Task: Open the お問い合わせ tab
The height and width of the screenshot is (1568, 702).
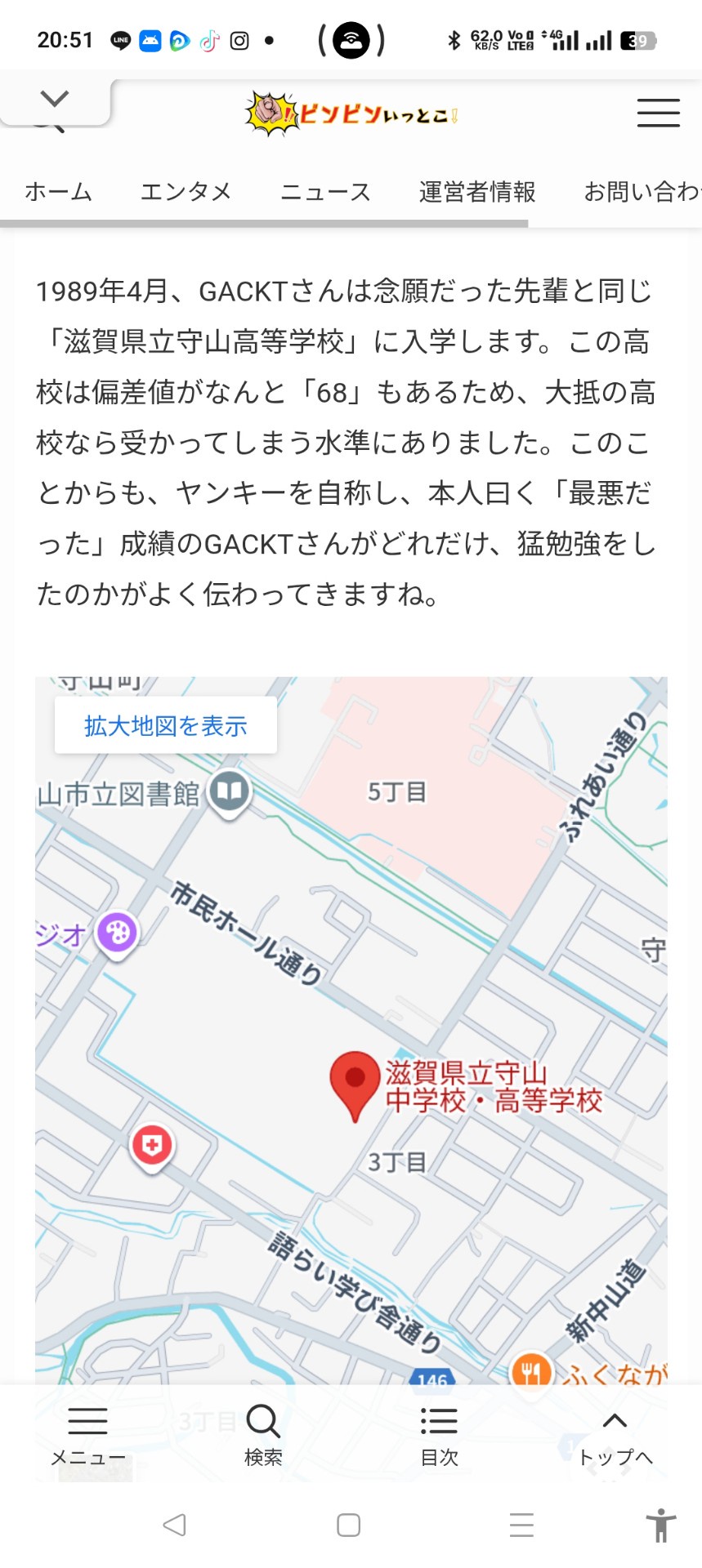Action: click(642, 192)
